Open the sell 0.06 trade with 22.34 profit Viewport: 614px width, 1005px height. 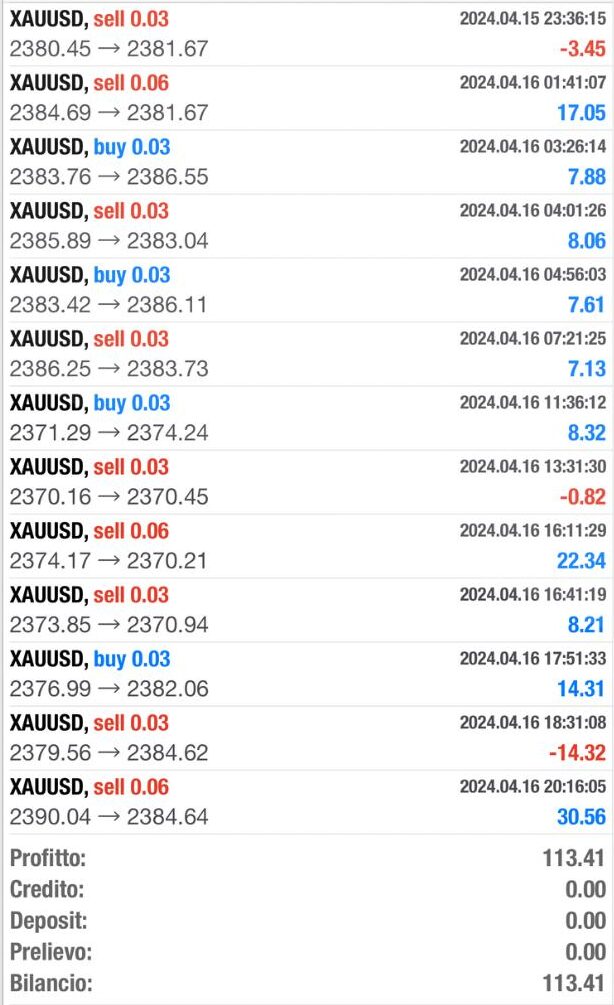click(307, 547)
